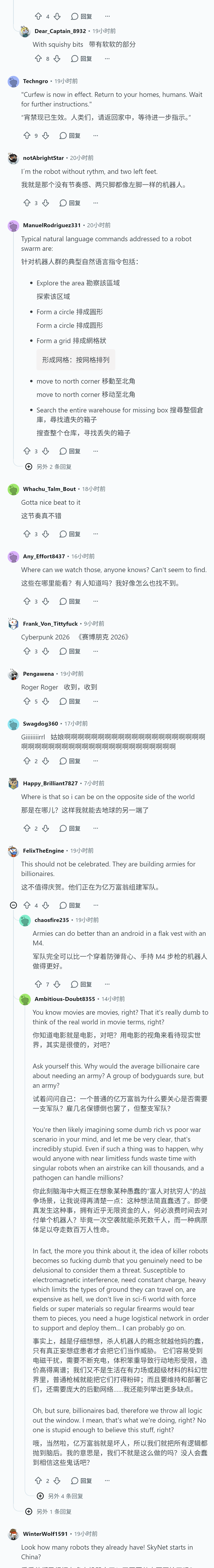
Task: Open Frank_Von_Tittyfuck's profile
Action: (x=50, y=624)
